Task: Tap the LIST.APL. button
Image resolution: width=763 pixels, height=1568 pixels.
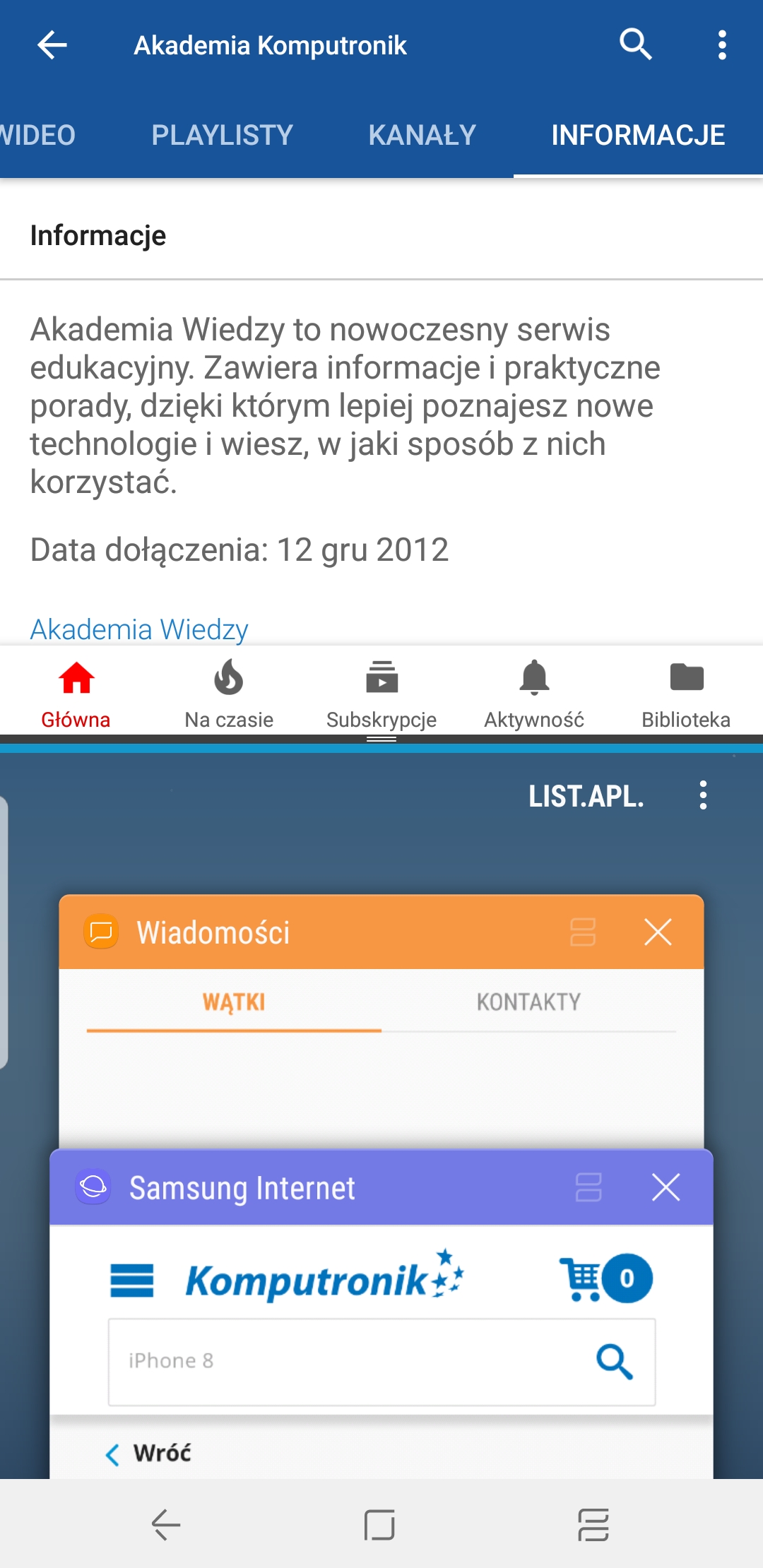Action: (x=586, y=796)
